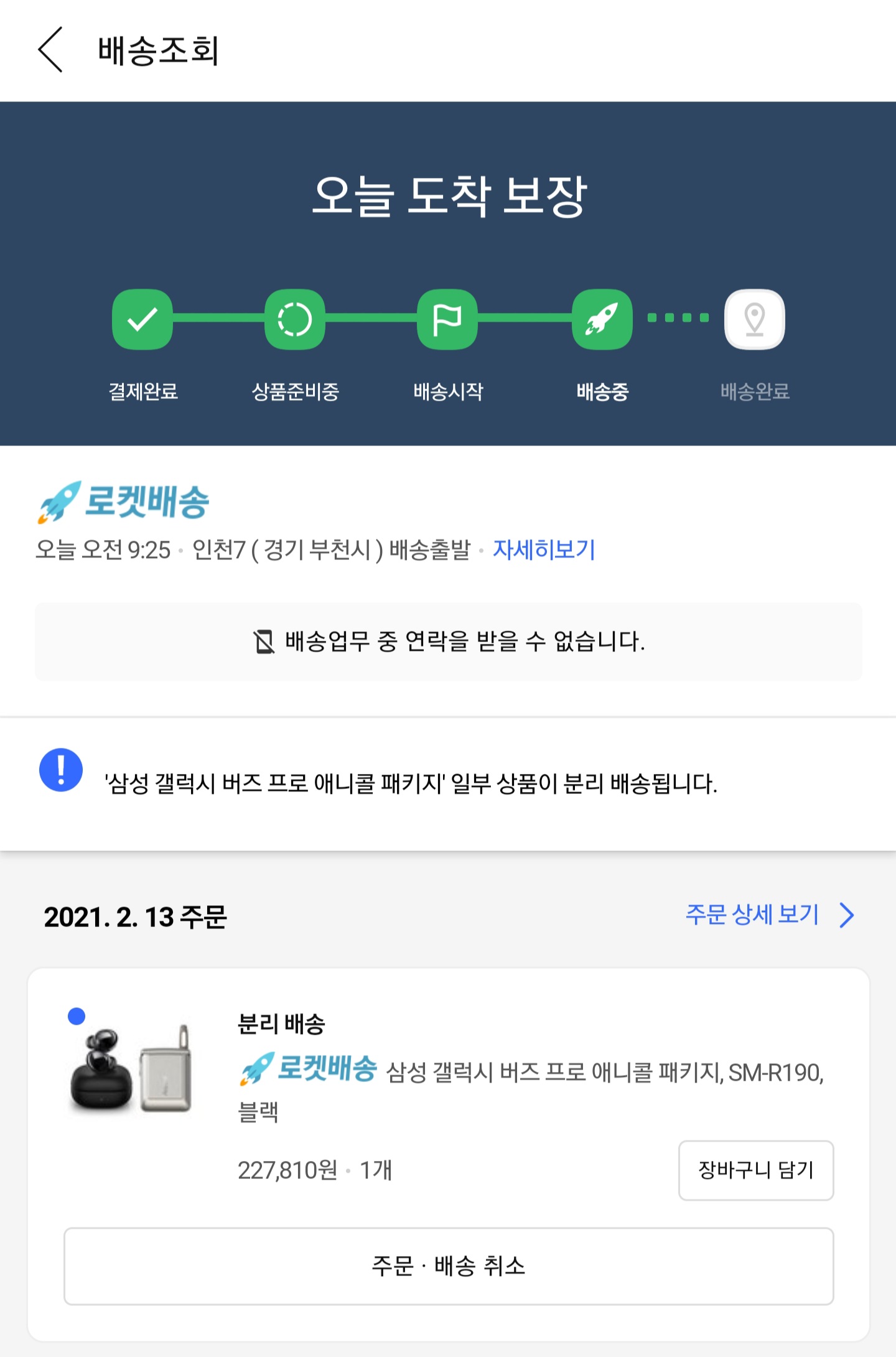Screen dimensions: 896x1357
Task: Go back from 배송조회 screen
Action: tap(51, 50)
